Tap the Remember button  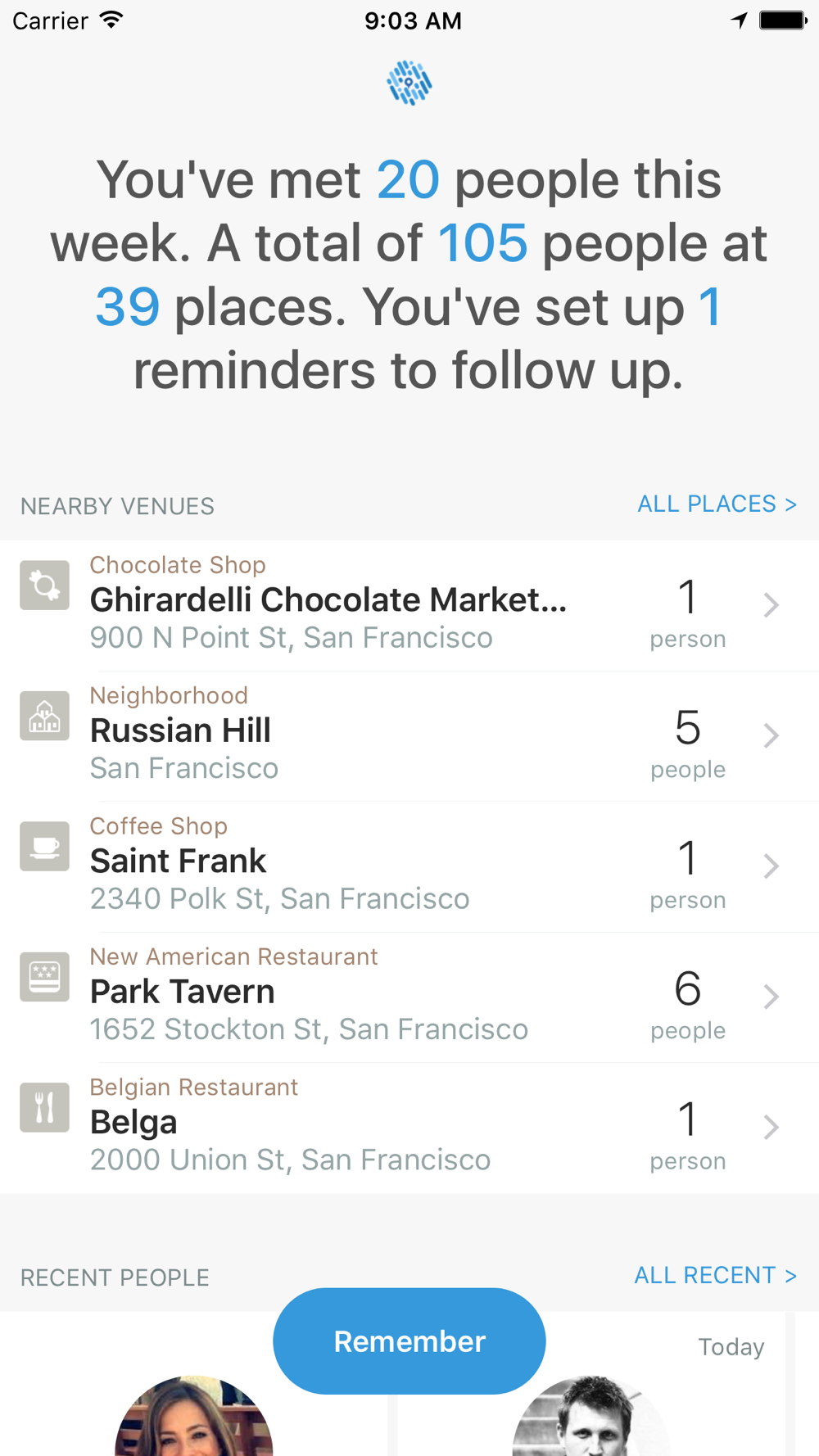click(409, 1341)
